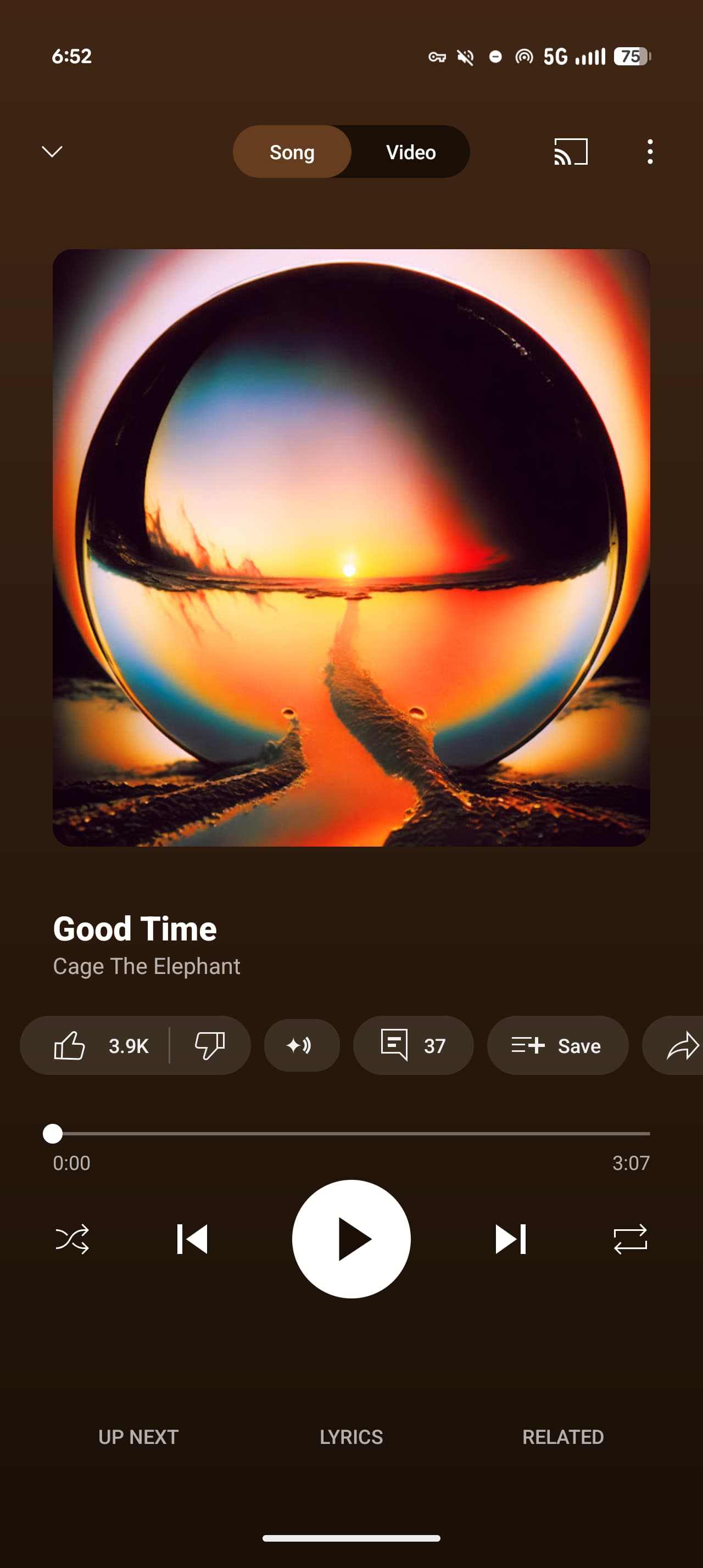
Task: Select the Song mode toggle
Action: tap(292, 152)
